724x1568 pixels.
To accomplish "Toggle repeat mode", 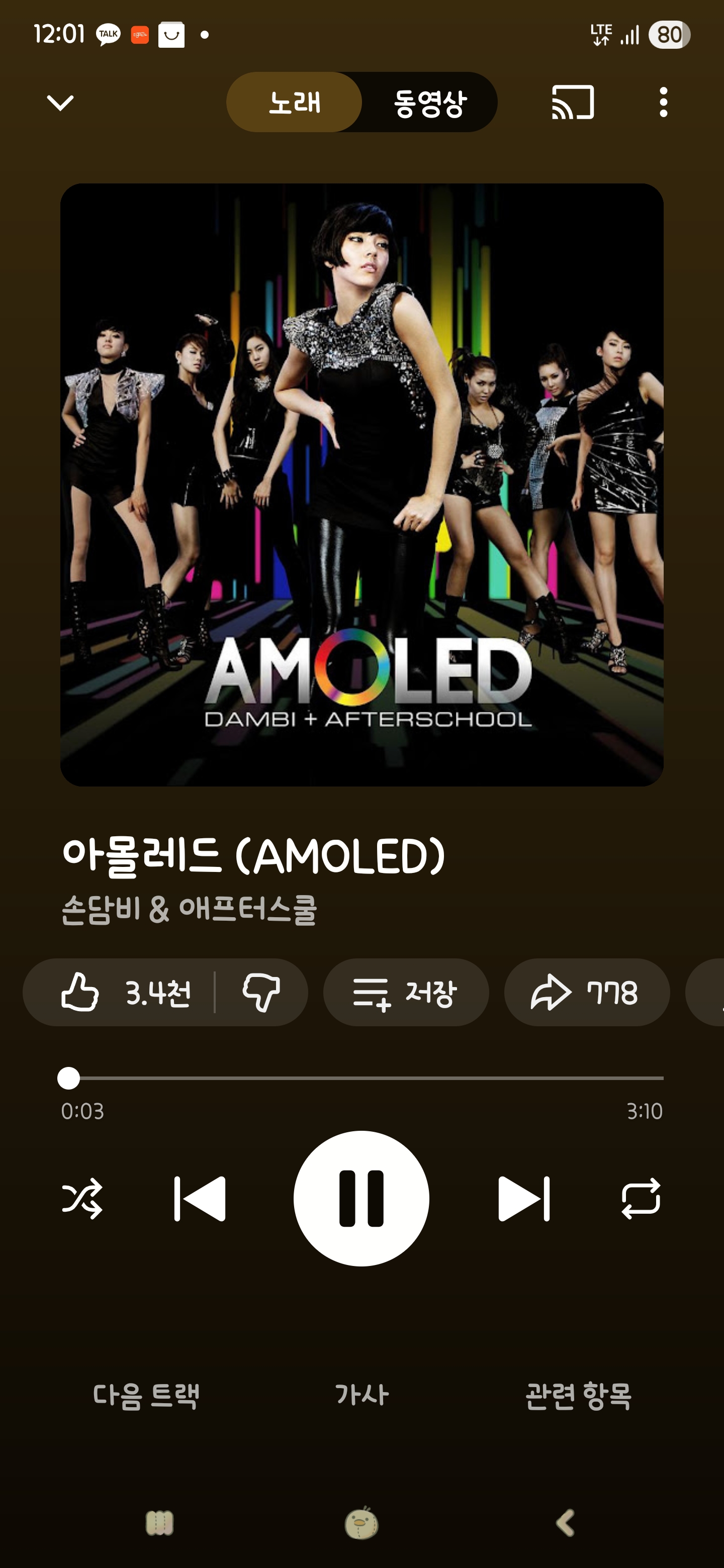I will 641,1199.
